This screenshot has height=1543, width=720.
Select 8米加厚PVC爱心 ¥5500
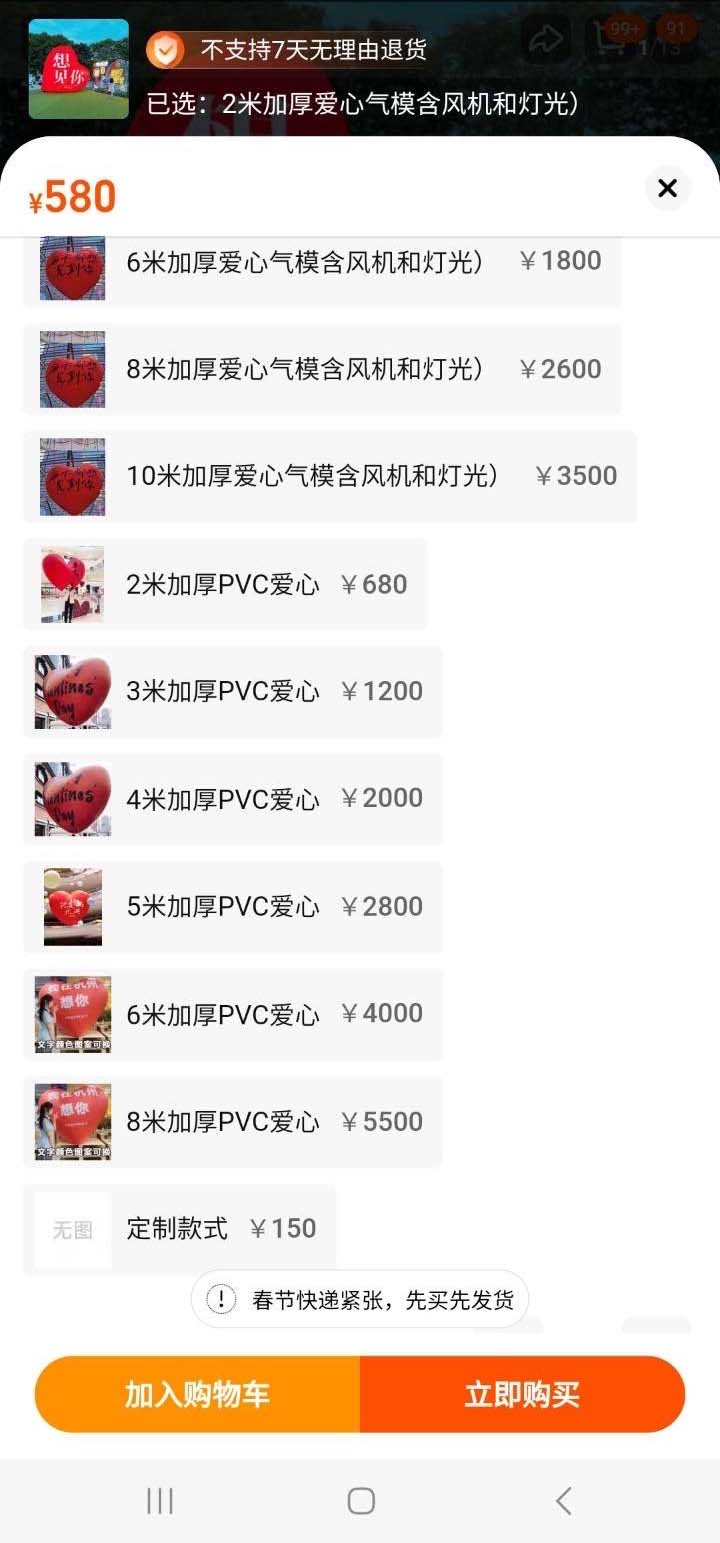pyautogui.click(x=232, y=1121)
